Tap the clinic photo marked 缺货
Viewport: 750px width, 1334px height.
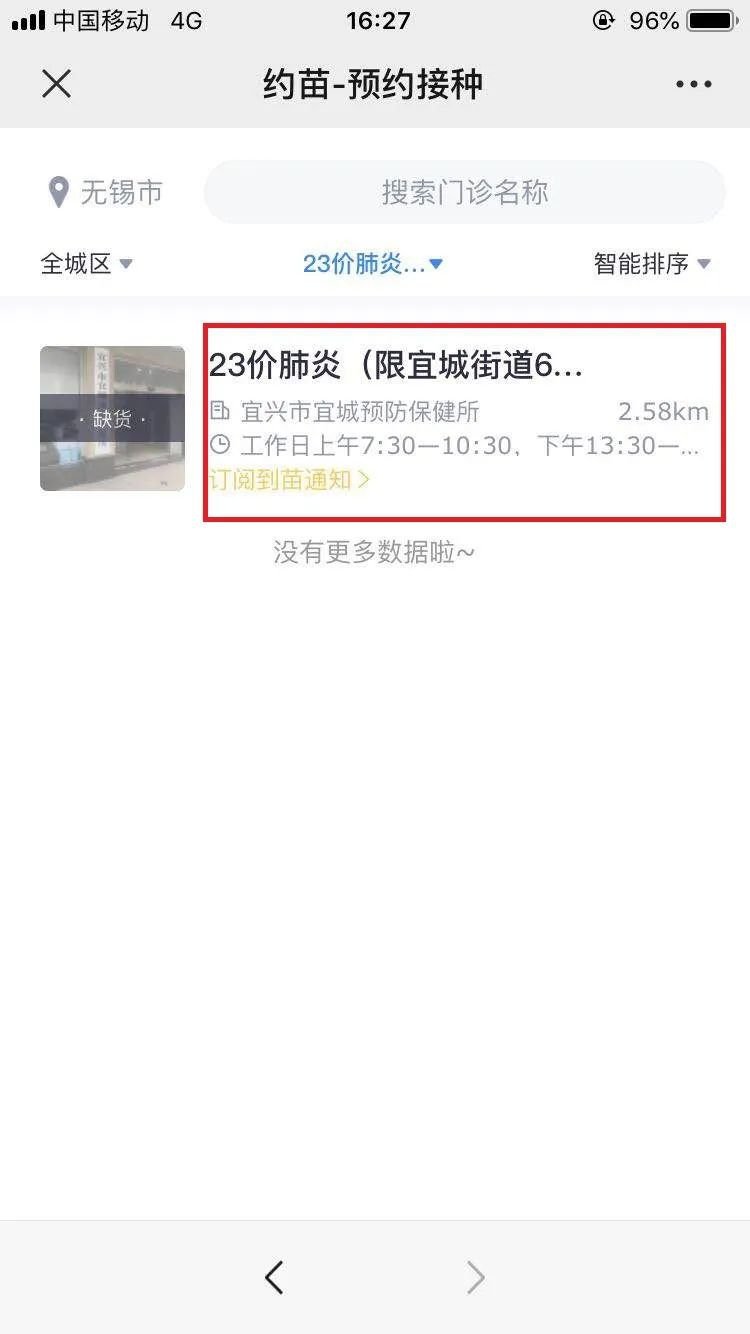click(112, 418)
